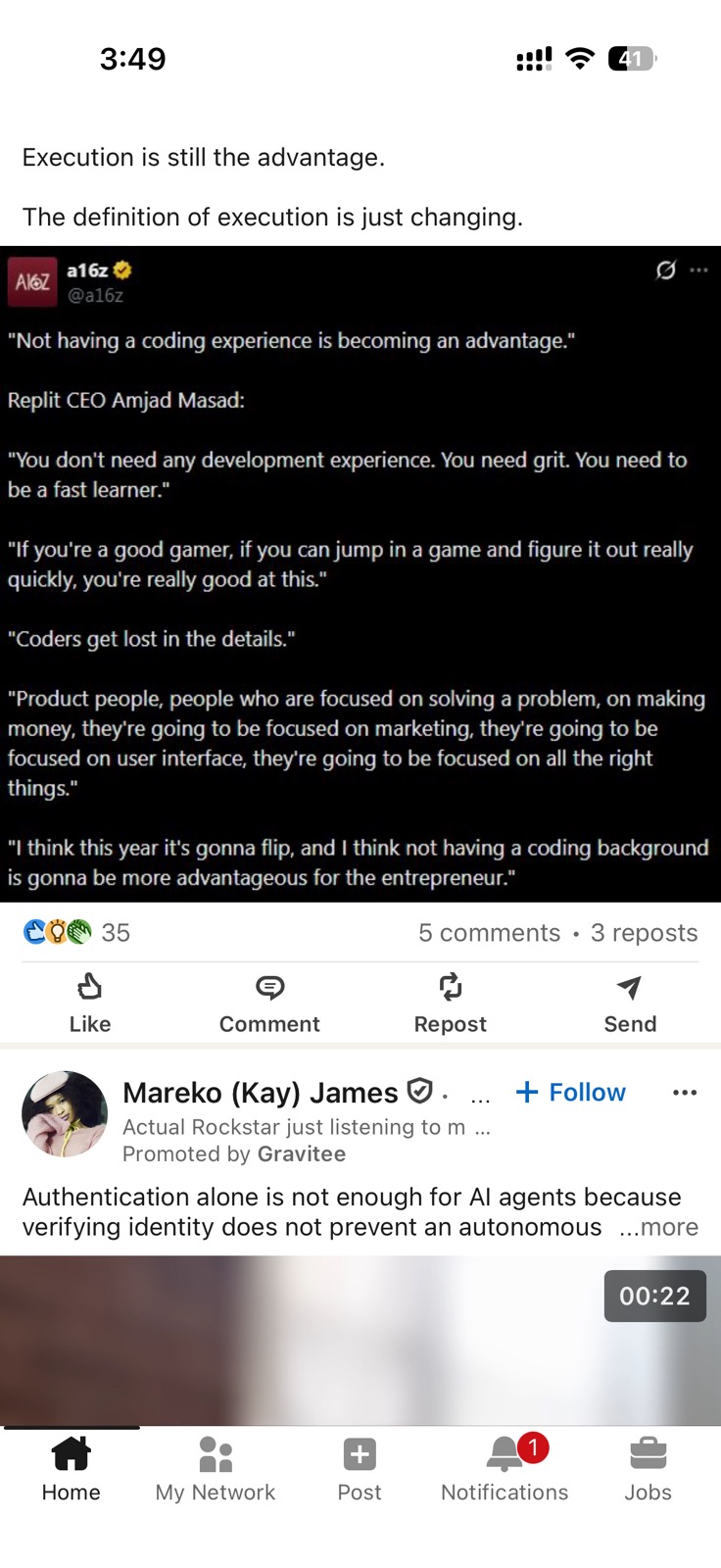This screenshot has width=721, height=1568.
Task: Like the execution advantage post
Action: click(x=90, y=1002)
